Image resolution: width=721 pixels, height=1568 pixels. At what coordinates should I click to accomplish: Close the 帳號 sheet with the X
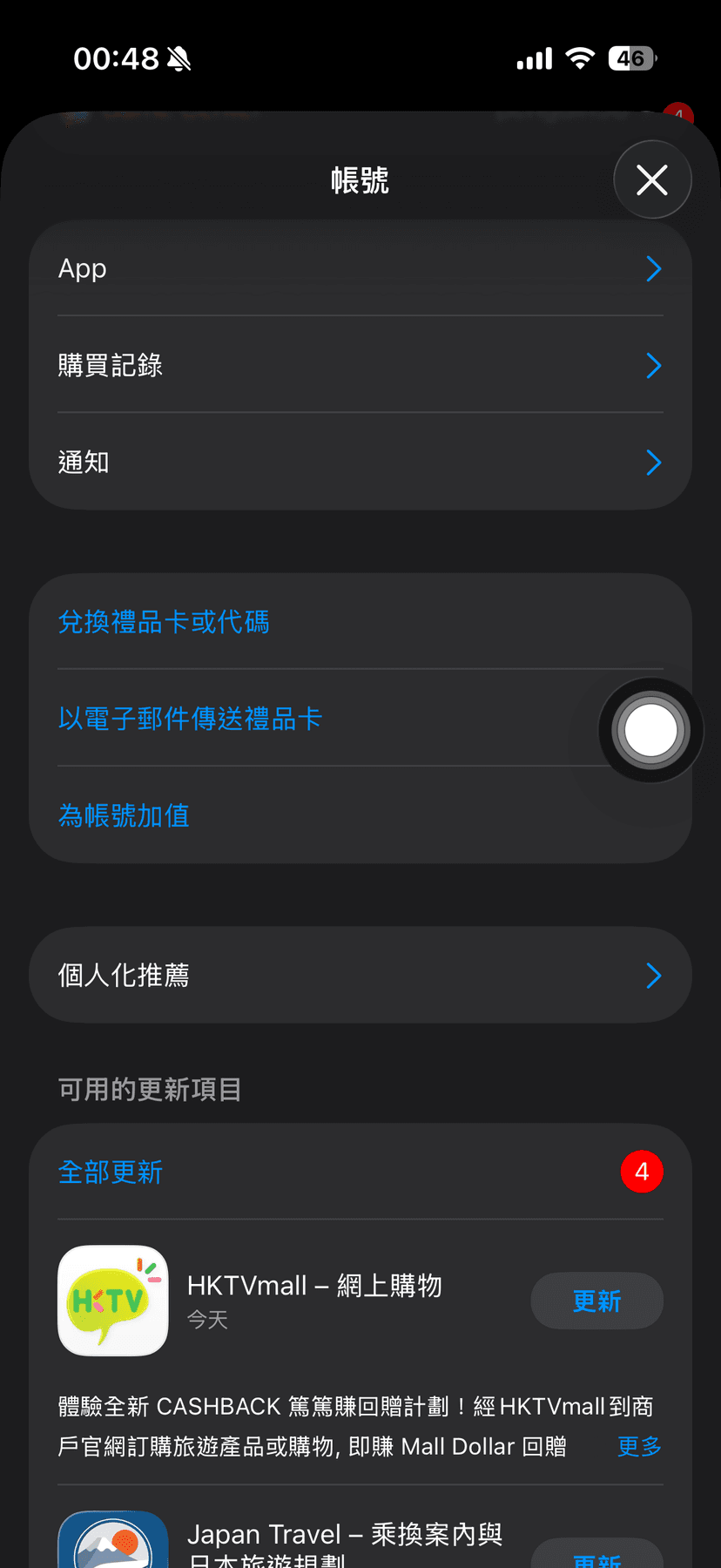(652, 179)
